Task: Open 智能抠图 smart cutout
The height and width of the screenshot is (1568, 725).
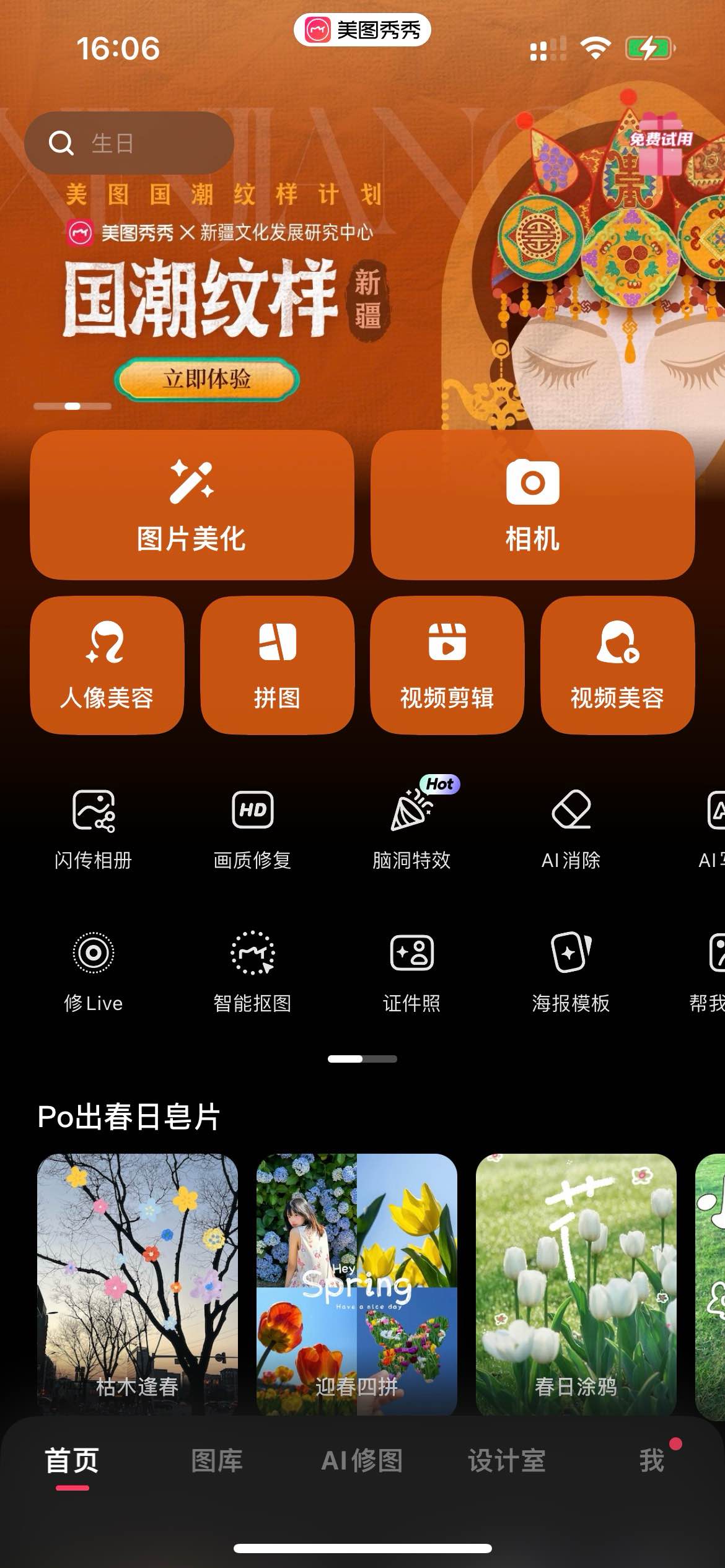Action: (x=252, y=971)
